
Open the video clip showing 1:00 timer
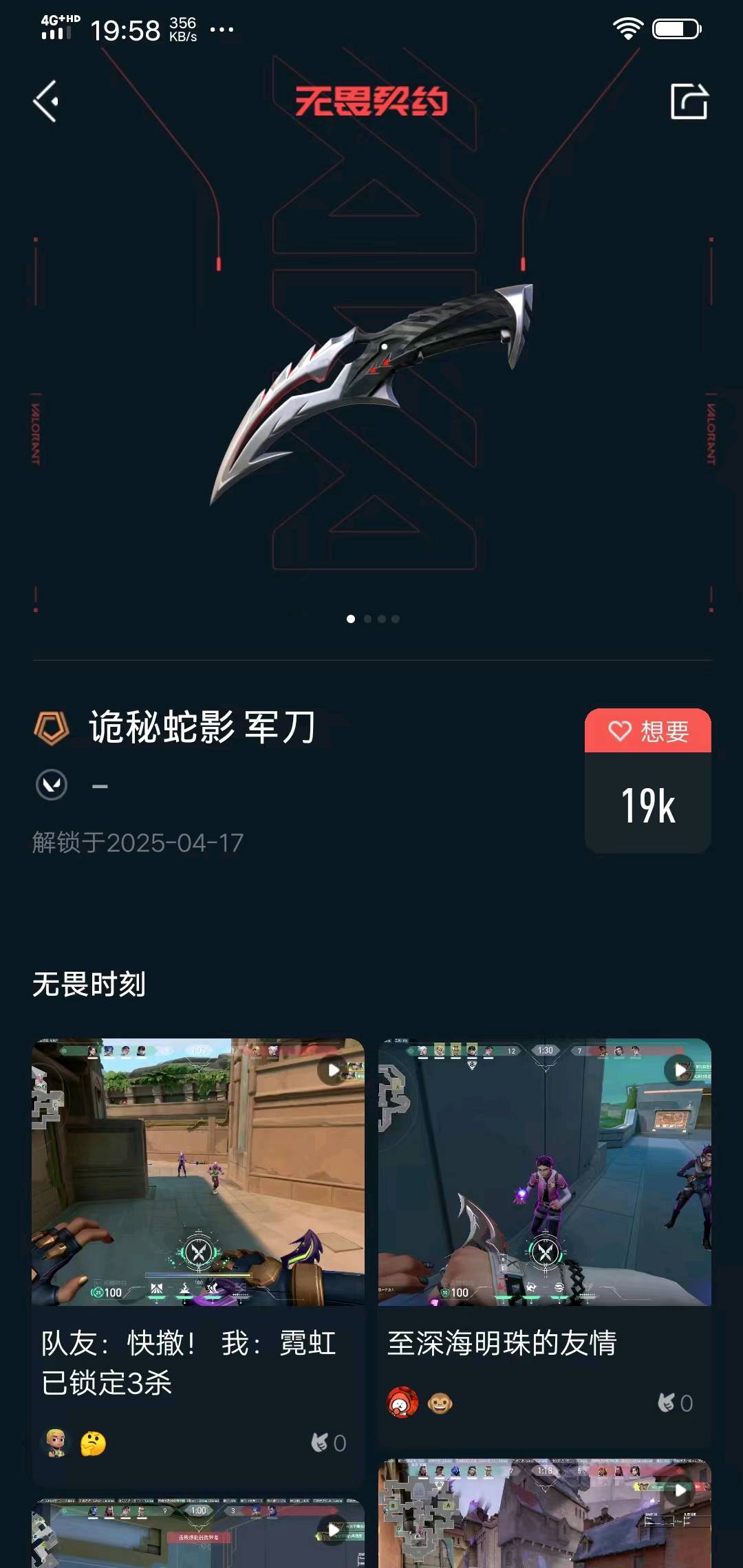pos(198,1534)
